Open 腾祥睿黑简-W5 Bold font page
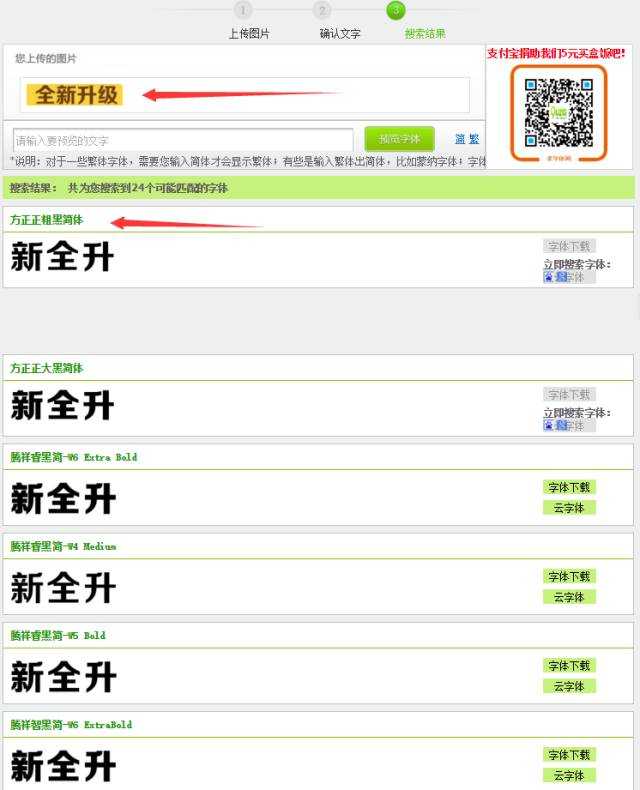 coord(58,635)
